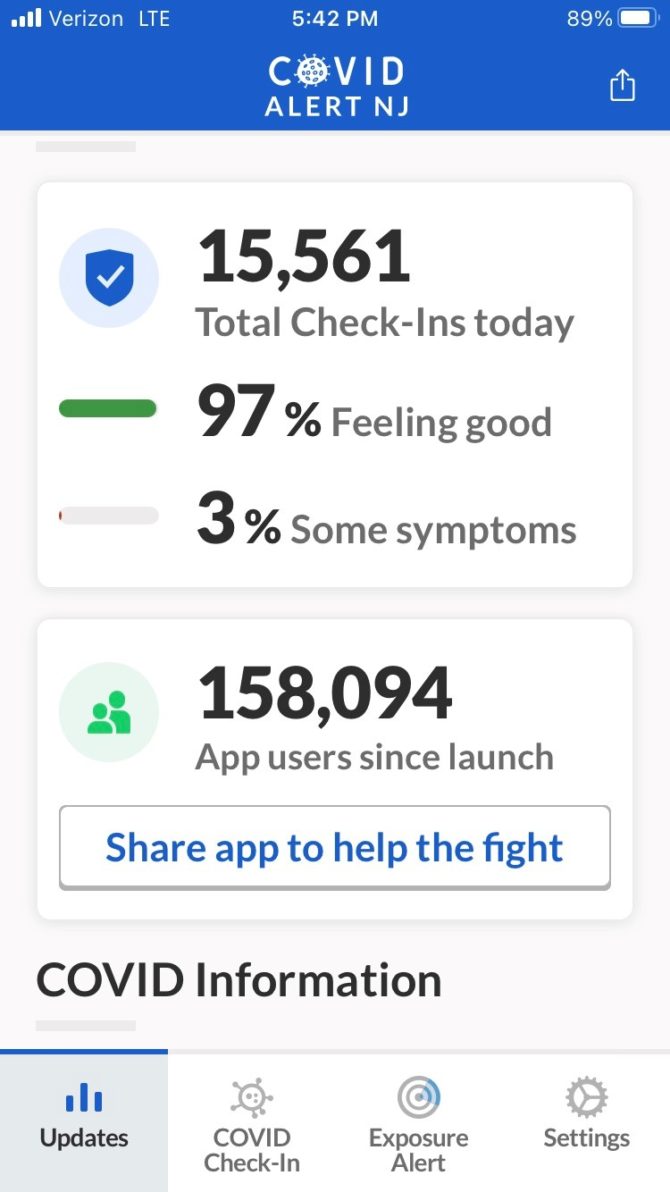The height and width of the screenshot is (1192, 670).
Task: Tap the share icon in the header
Action: click(622, 85)
